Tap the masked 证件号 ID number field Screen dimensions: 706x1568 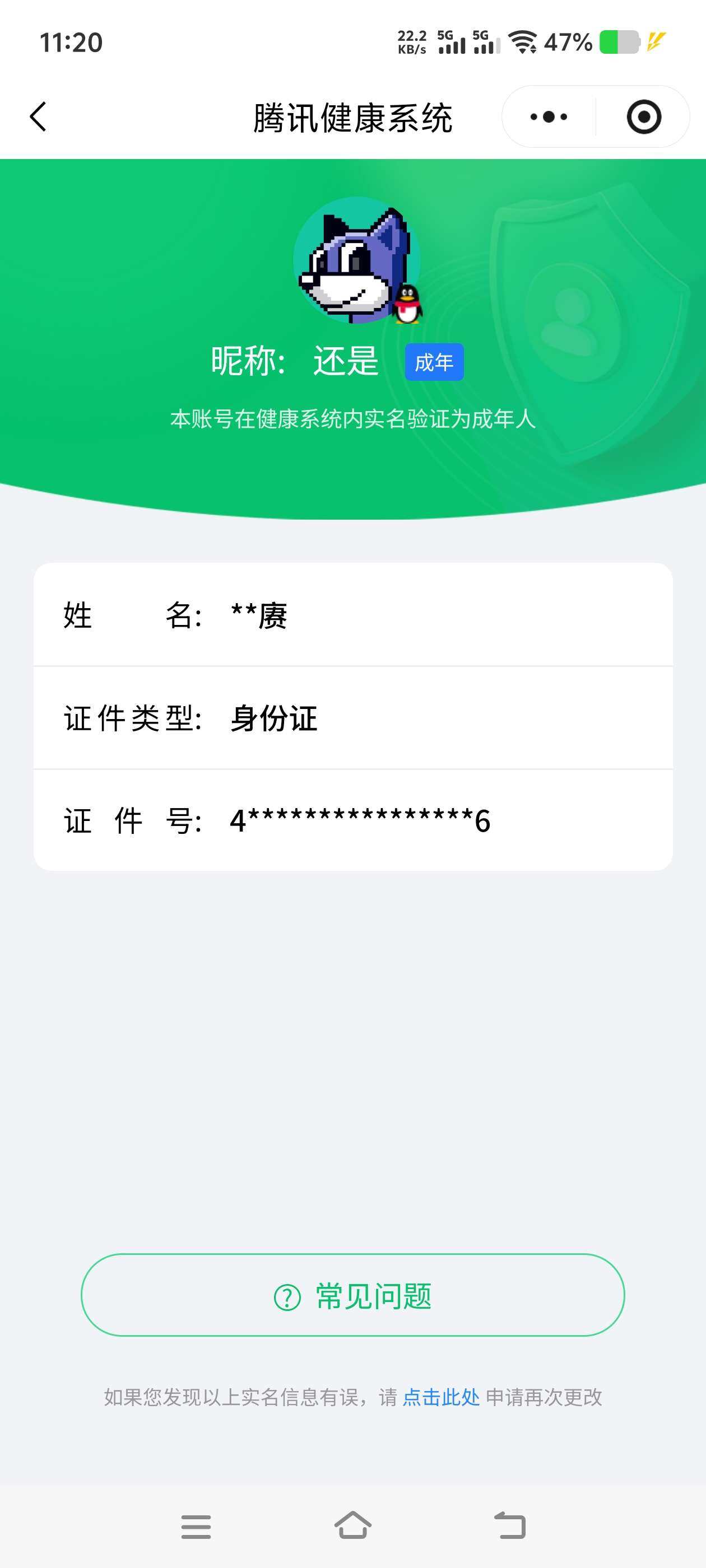[x=359, y=821]
